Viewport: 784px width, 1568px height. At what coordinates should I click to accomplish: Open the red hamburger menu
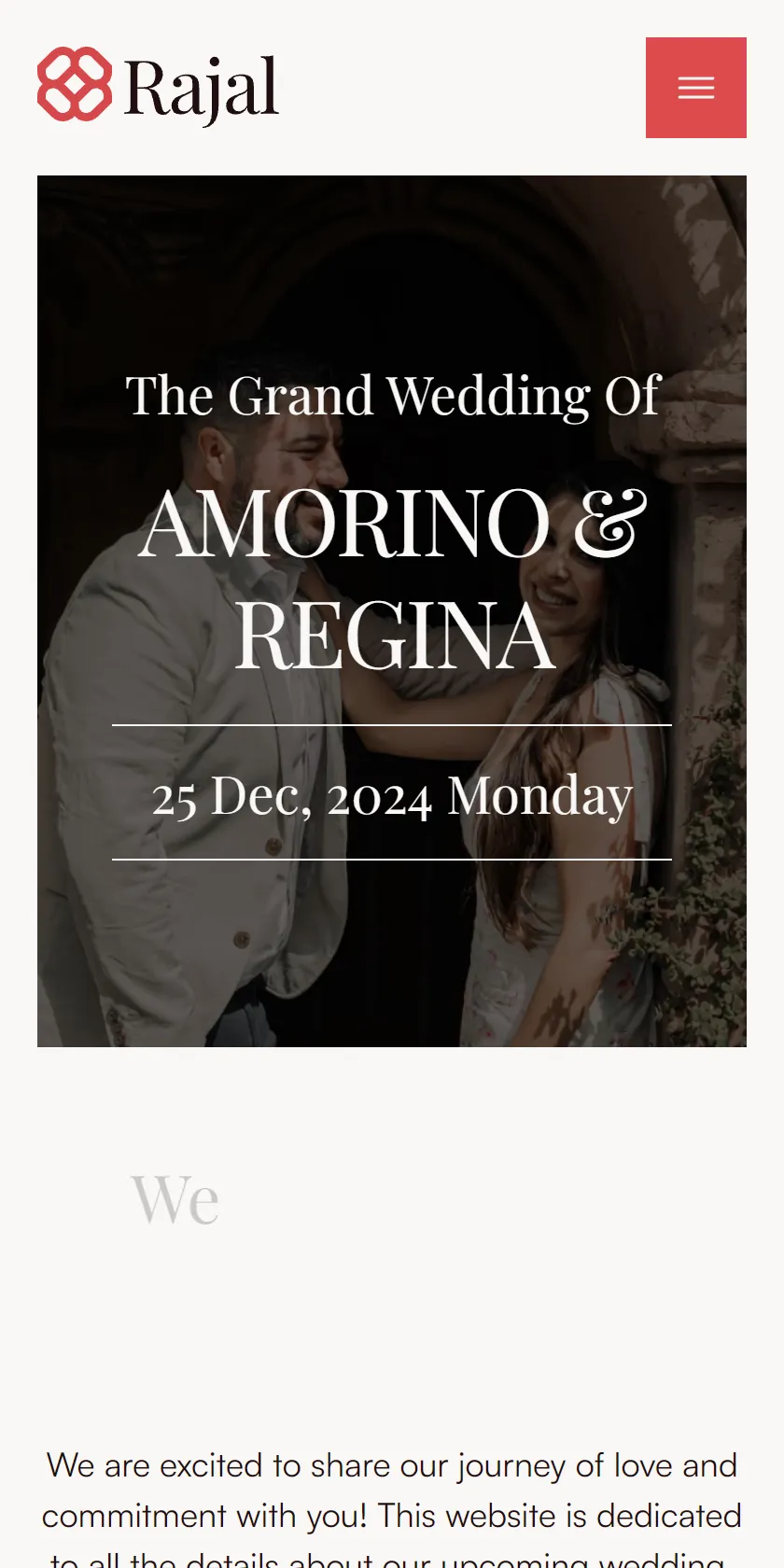click(696, 88)
